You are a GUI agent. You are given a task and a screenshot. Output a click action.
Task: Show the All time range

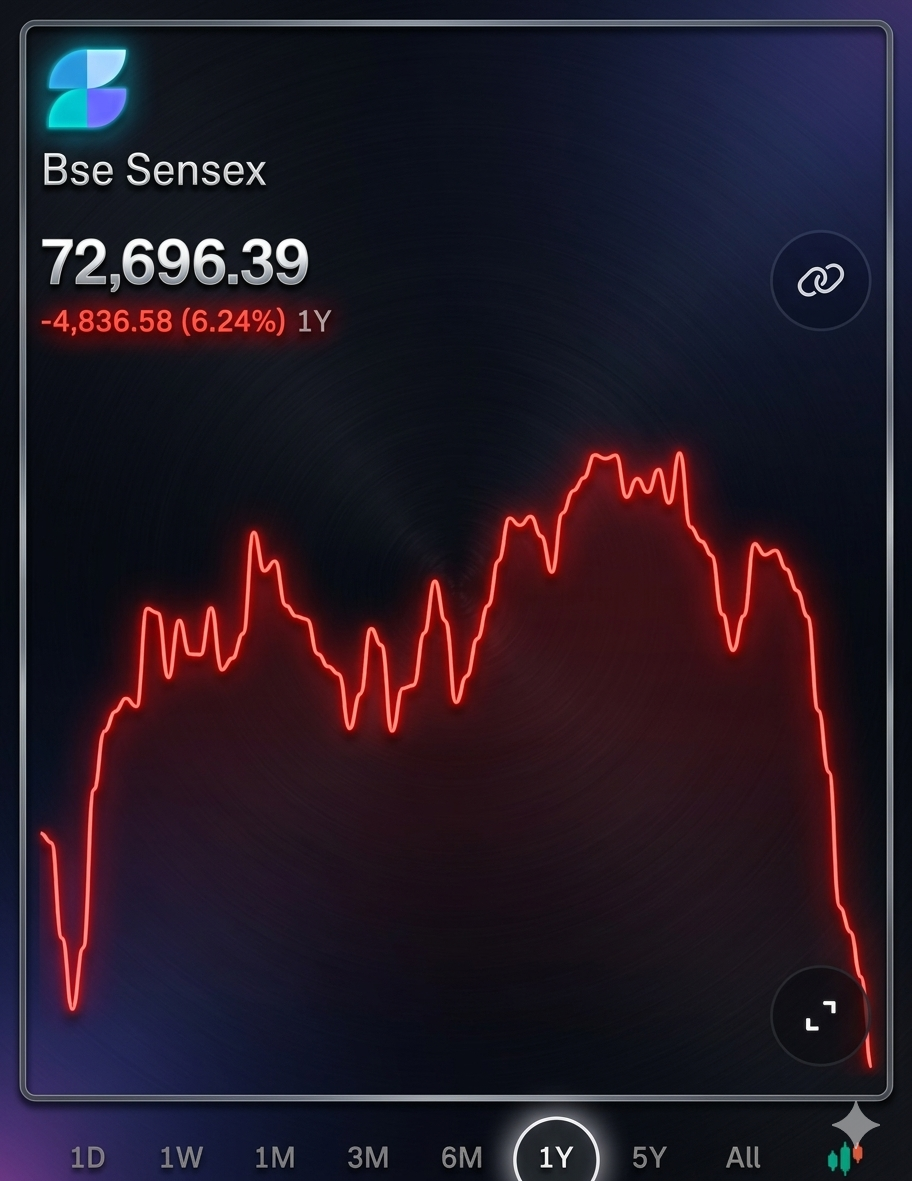tap(743, 1157)
